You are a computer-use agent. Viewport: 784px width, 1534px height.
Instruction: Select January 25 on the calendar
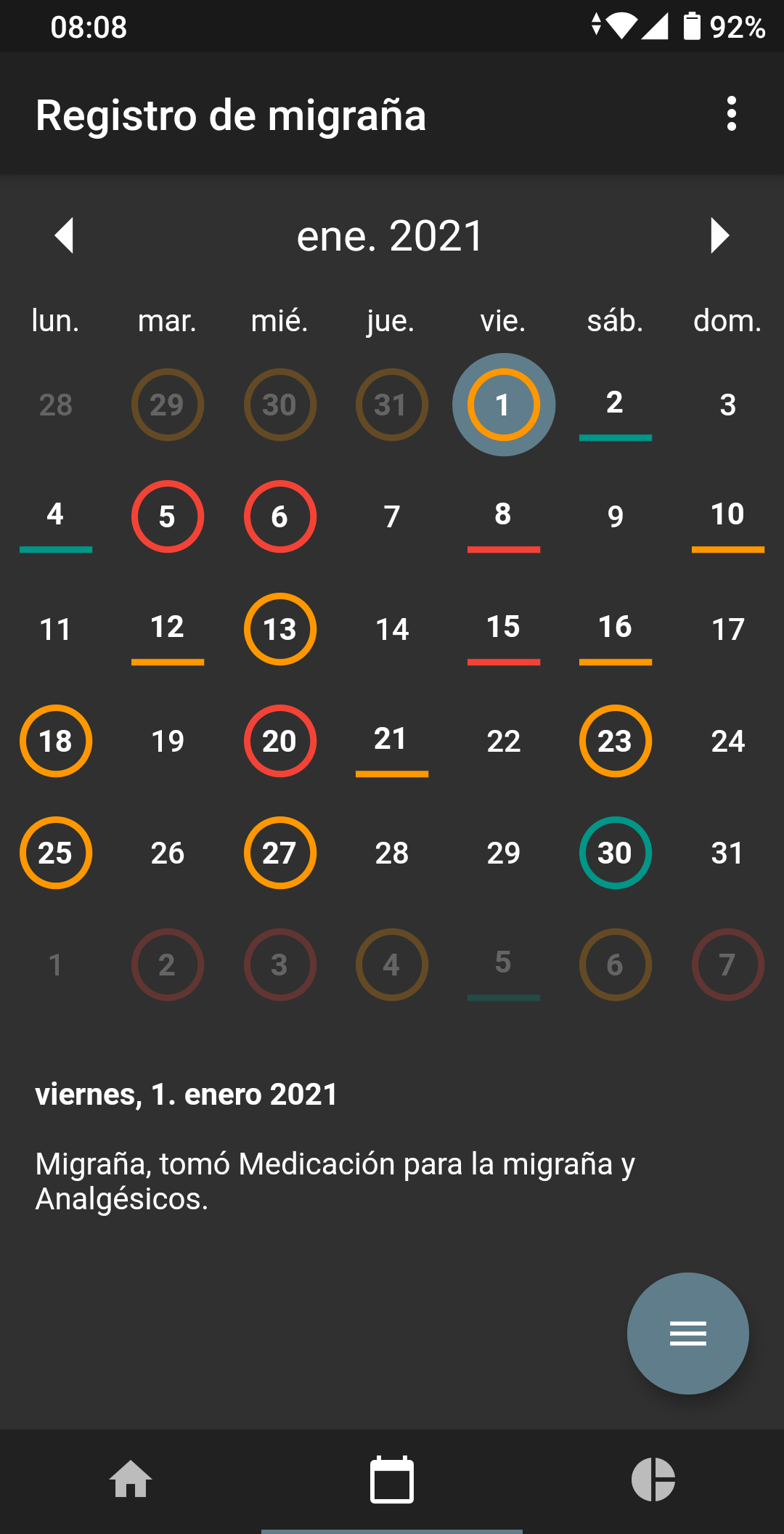(x=56, y=853)
